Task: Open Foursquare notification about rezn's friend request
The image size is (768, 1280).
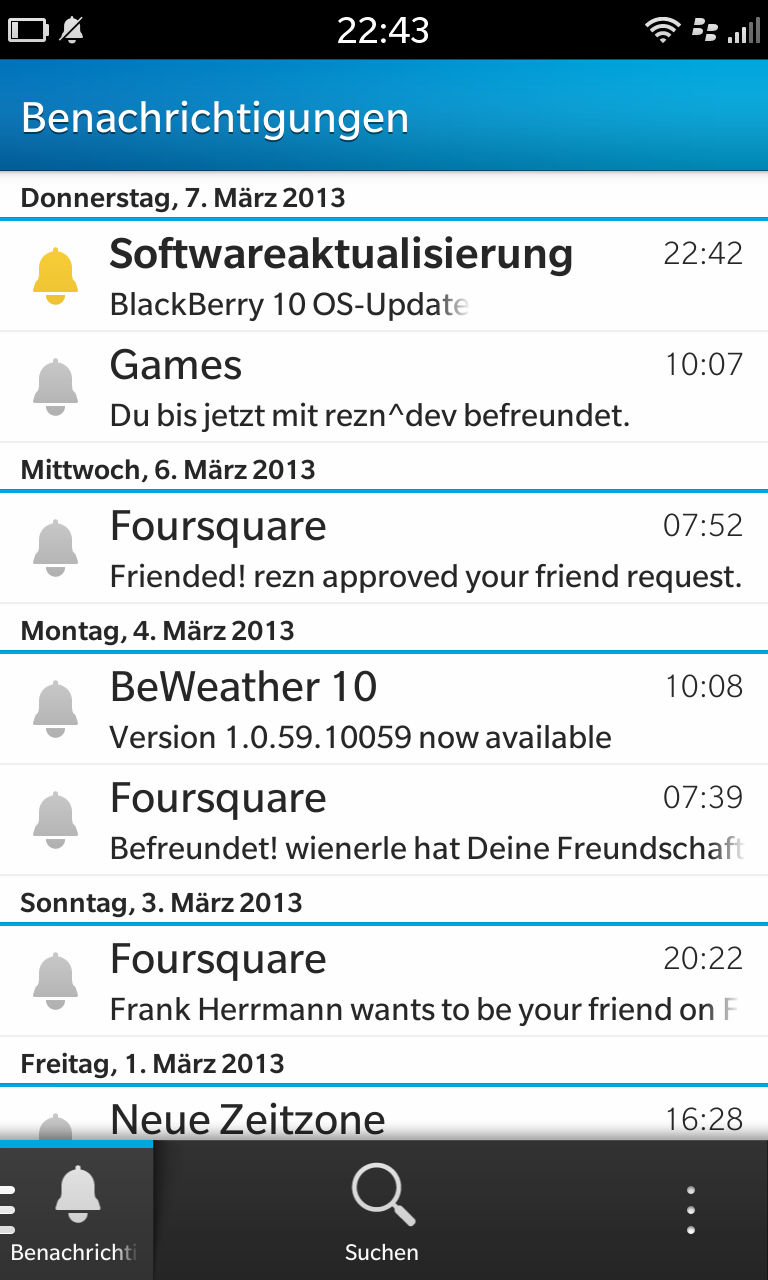Action: click(384, 548)
